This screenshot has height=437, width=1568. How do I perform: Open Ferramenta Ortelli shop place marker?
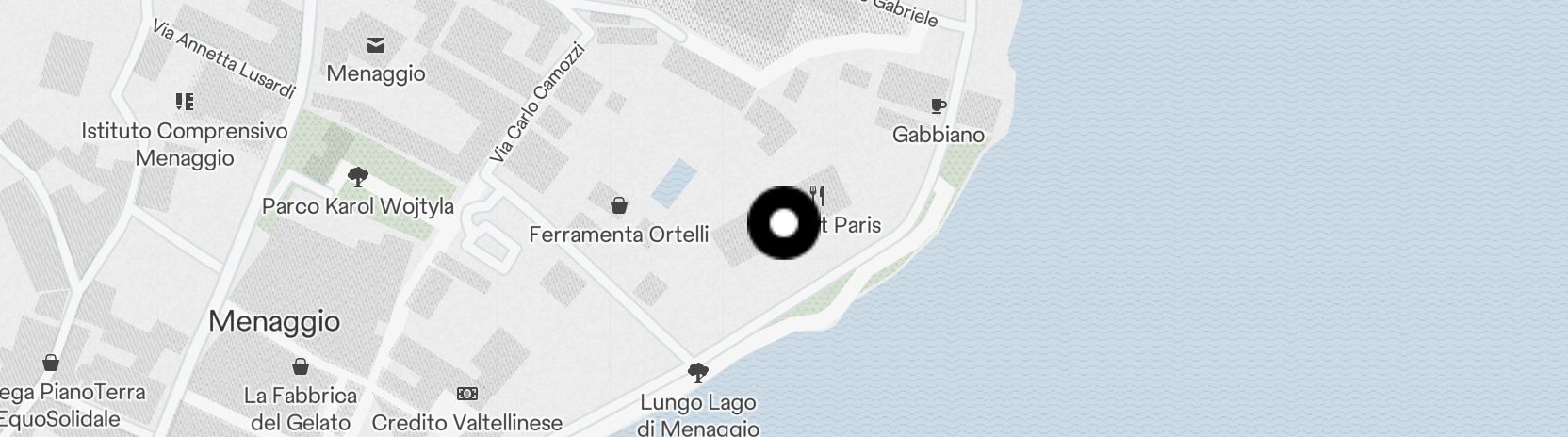619,205
